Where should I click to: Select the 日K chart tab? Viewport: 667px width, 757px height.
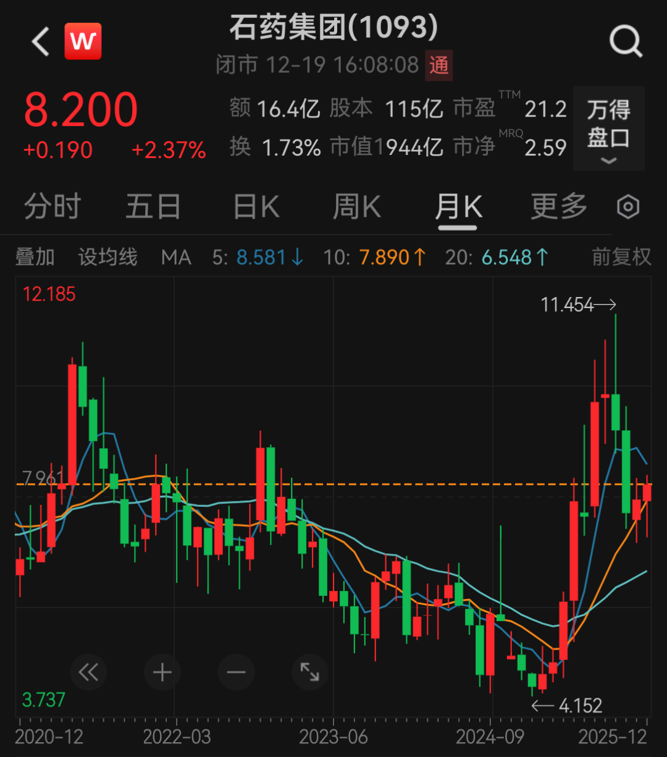(255, 207)
